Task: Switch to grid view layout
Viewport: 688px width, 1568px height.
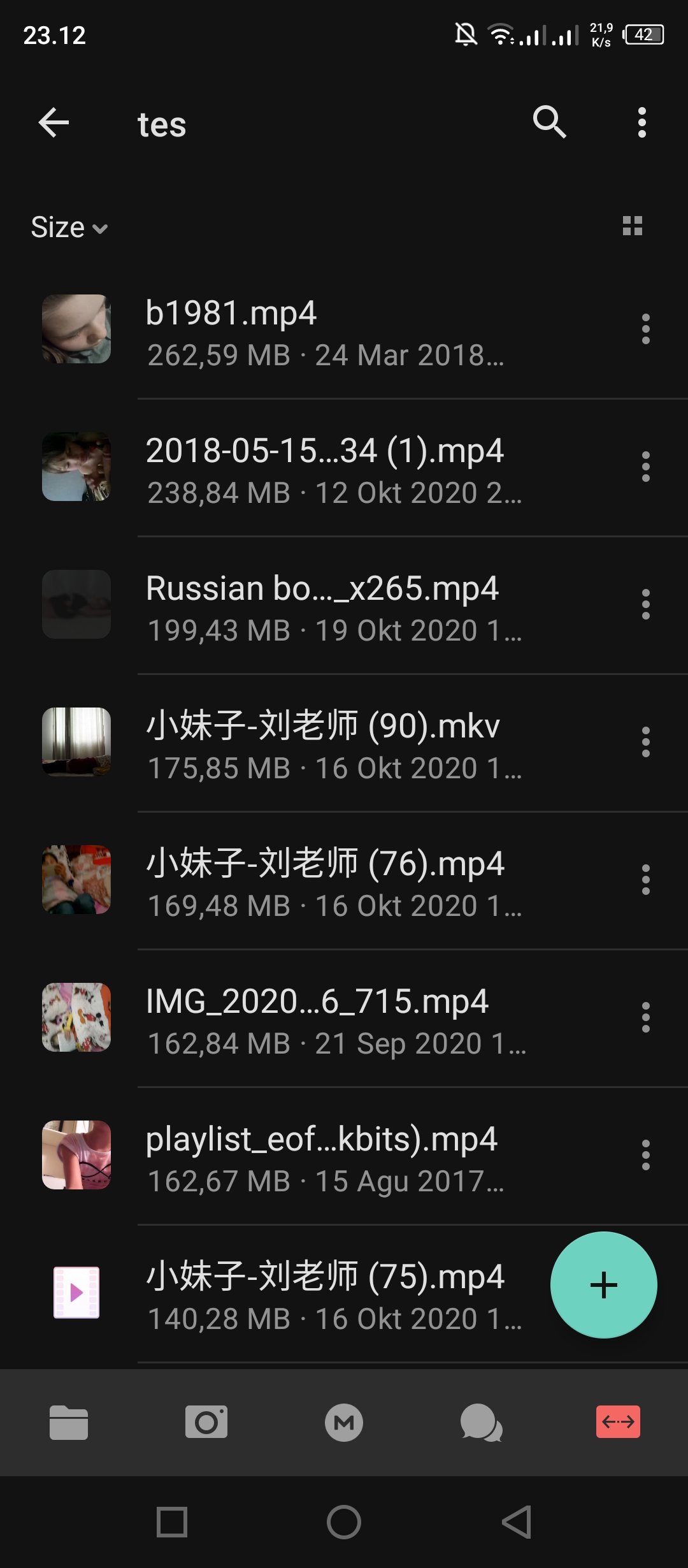Action: tap(632, 226)
